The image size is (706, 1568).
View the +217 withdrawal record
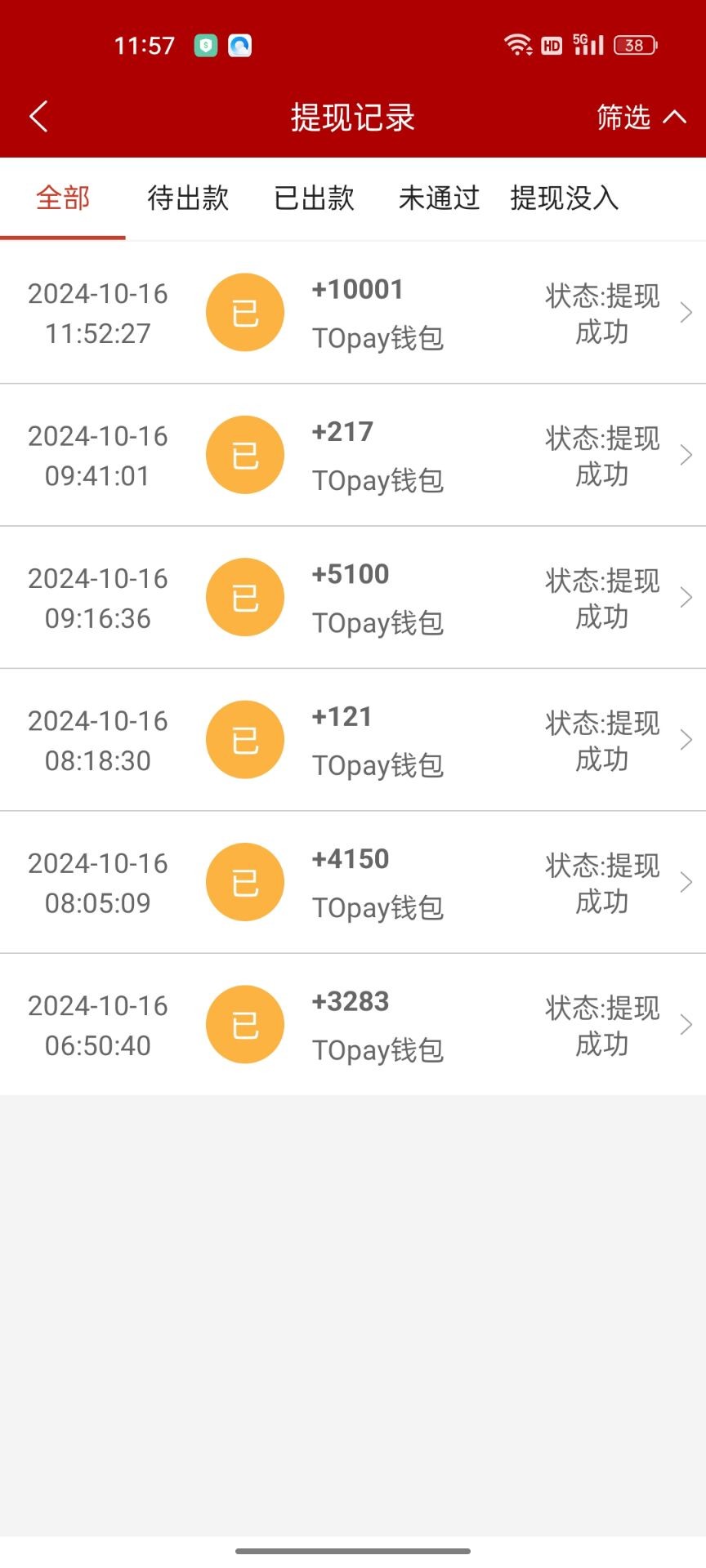(353, 455)
